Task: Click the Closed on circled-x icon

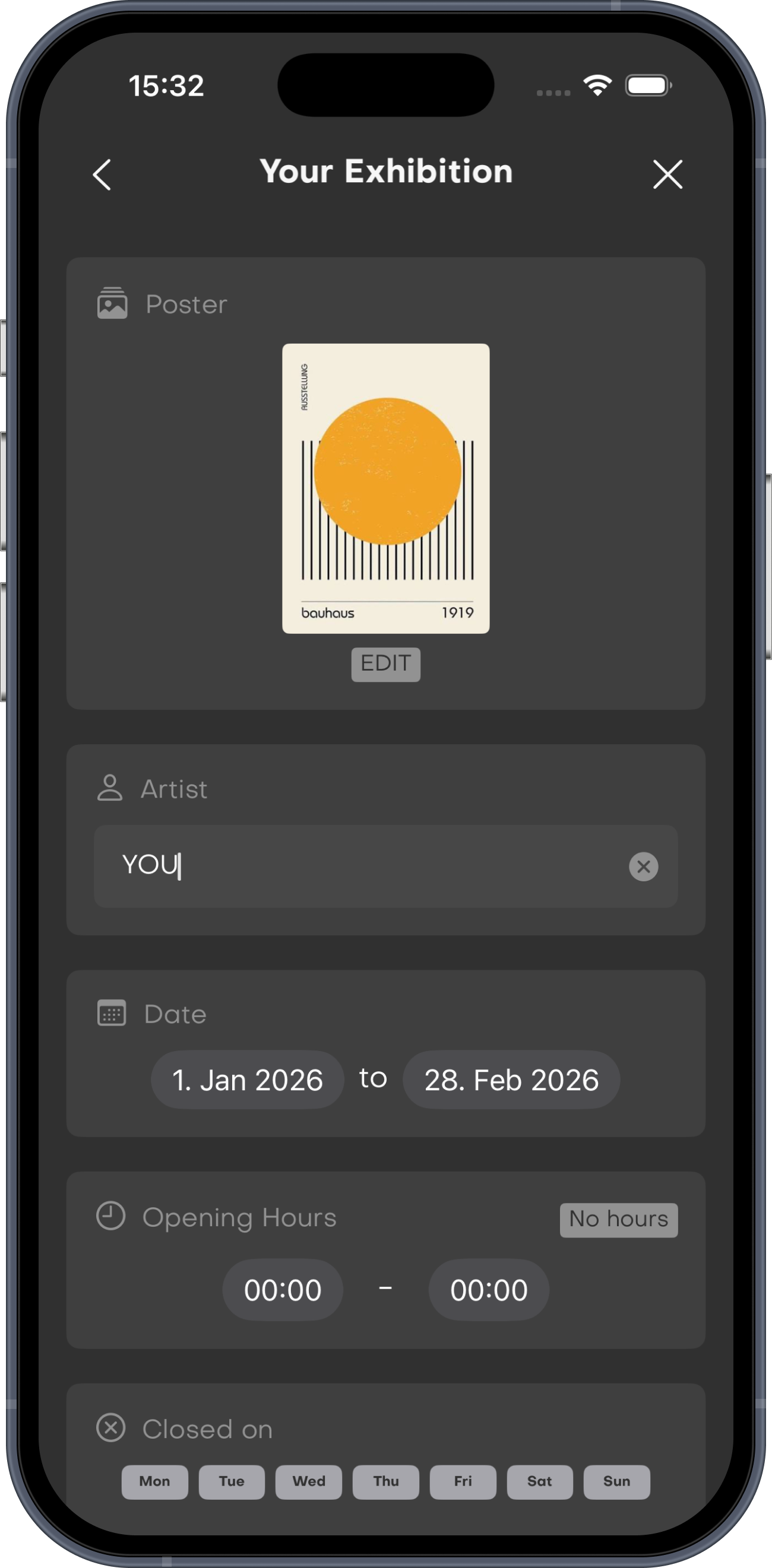Action: point(111,1429)
